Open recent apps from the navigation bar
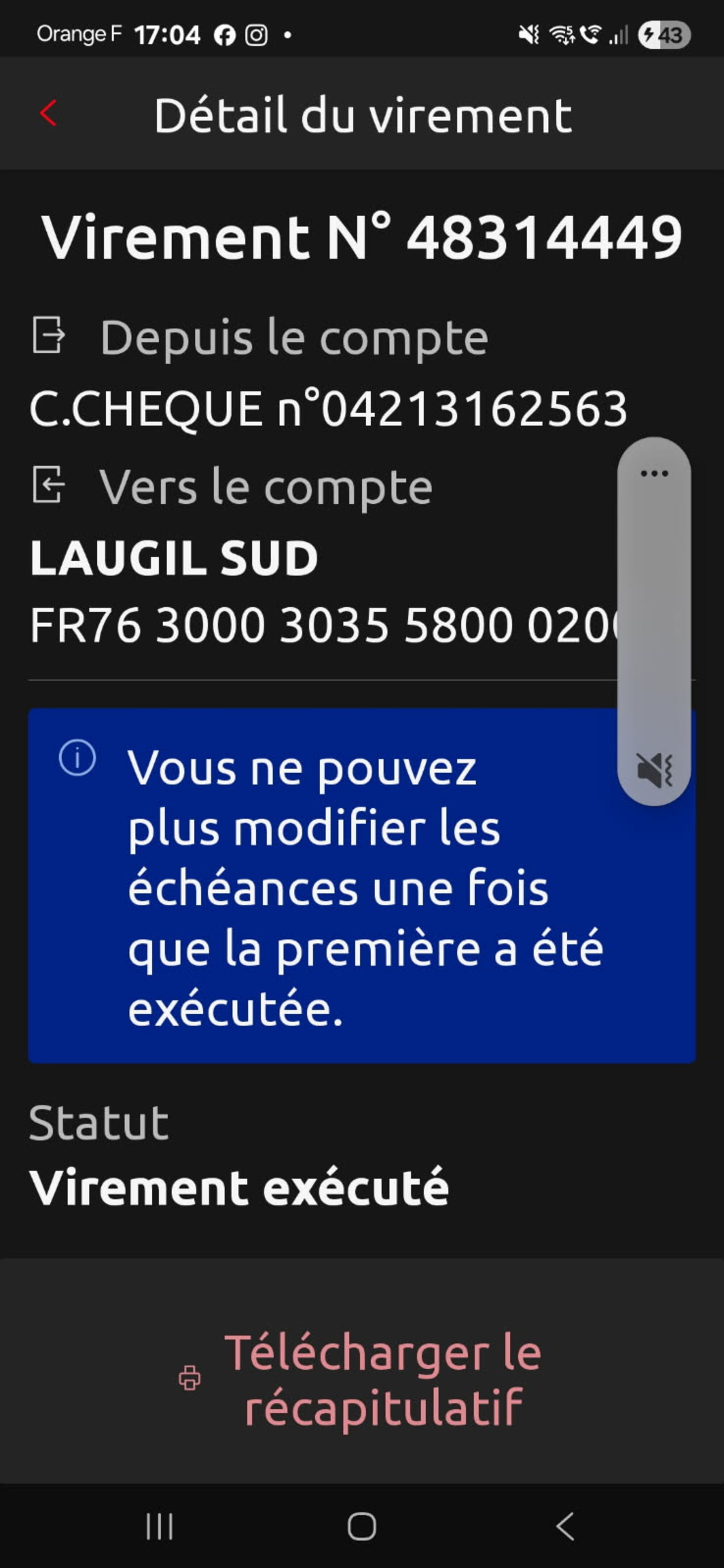 [160, 1527]
